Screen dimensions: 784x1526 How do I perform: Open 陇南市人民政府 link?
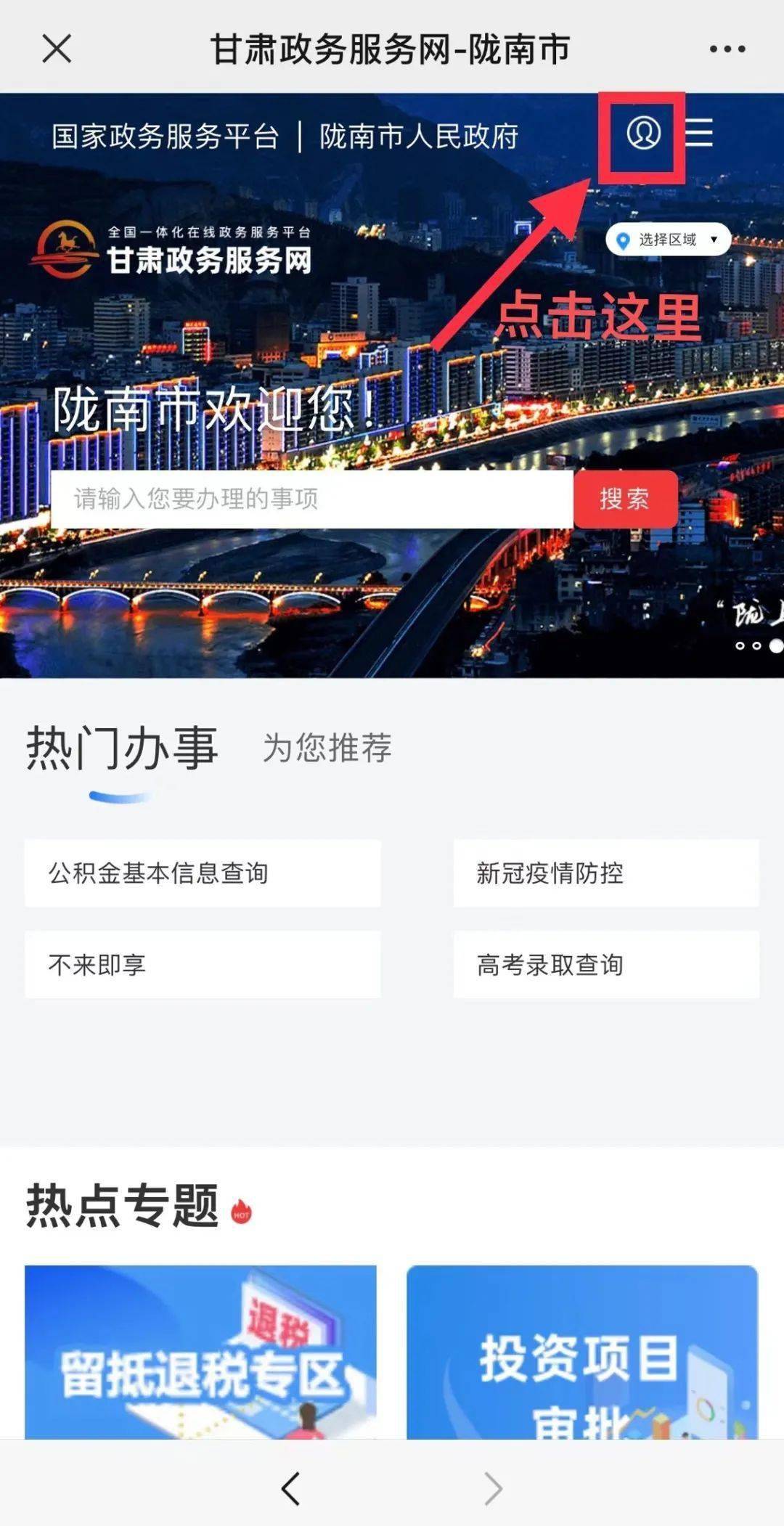click(x=419, y=136)
